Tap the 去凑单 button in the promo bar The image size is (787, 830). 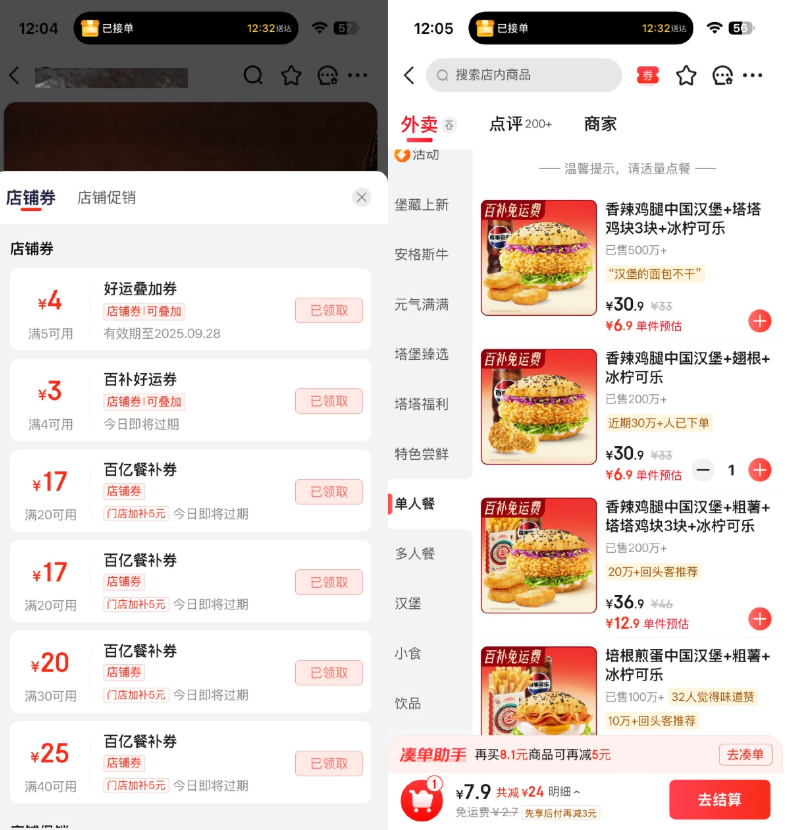point(745,755)
